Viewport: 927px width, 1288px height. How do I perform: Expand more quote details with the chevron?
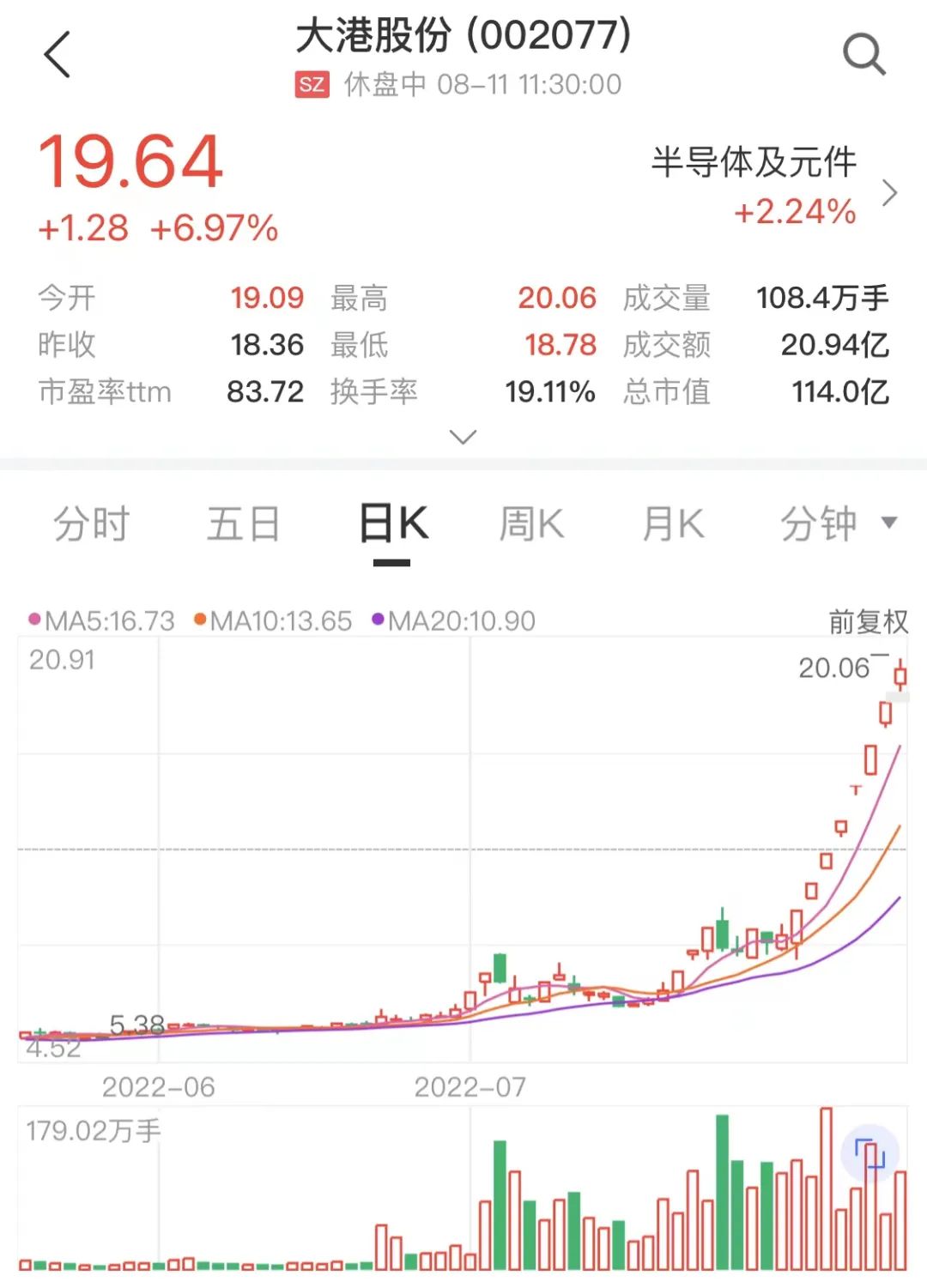[463, 438]
